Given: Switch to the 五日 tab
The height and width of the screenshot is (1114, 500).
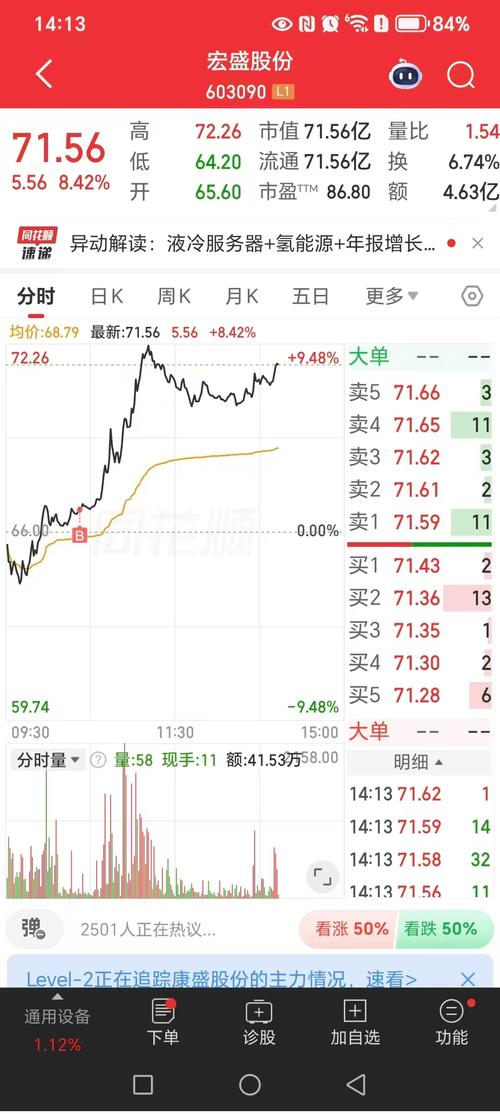Looking at the screenshot, I should pyautogui.click(x=311, y=296).
